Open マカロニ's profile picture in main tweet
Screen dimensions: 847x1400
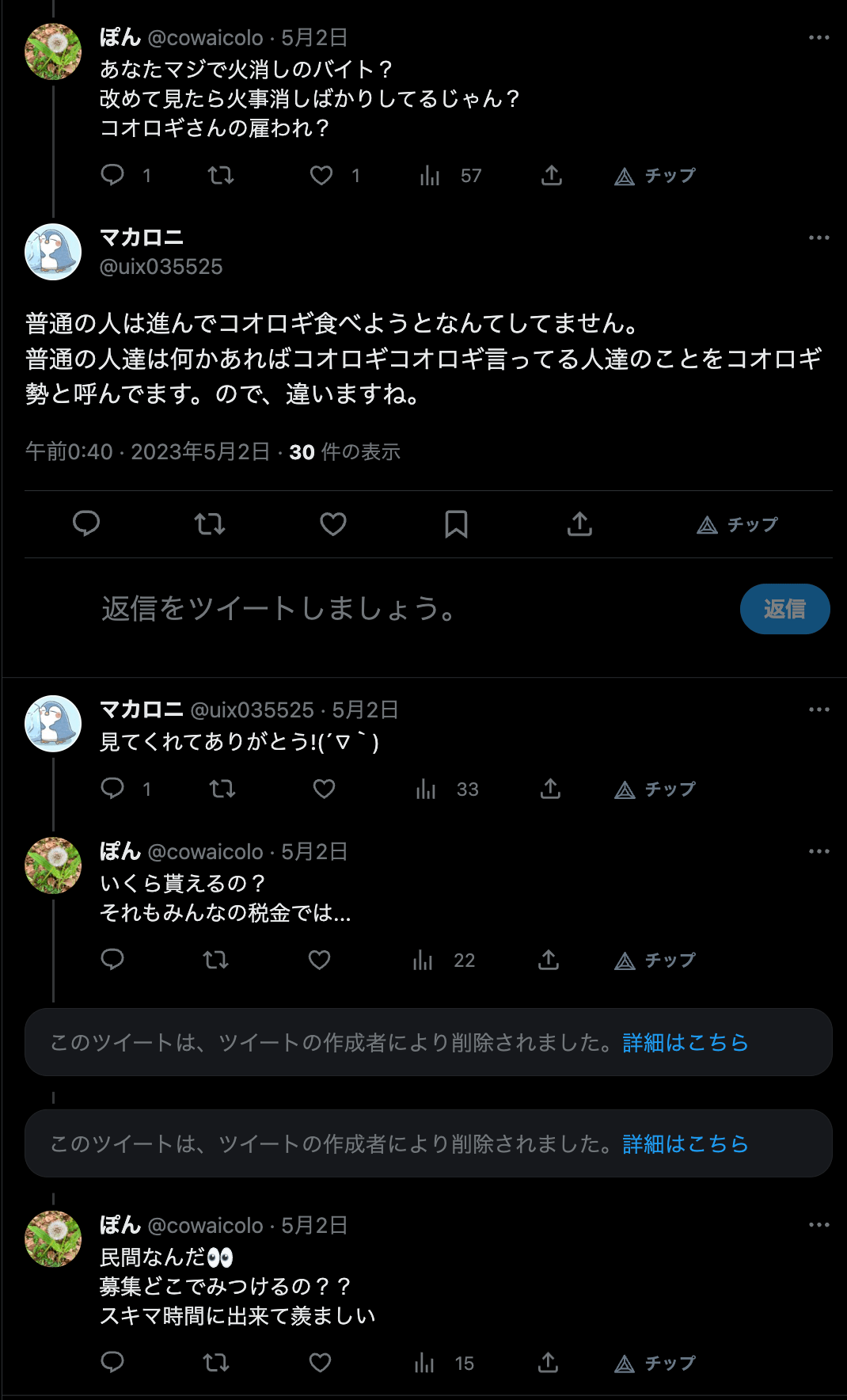(53, 252)
